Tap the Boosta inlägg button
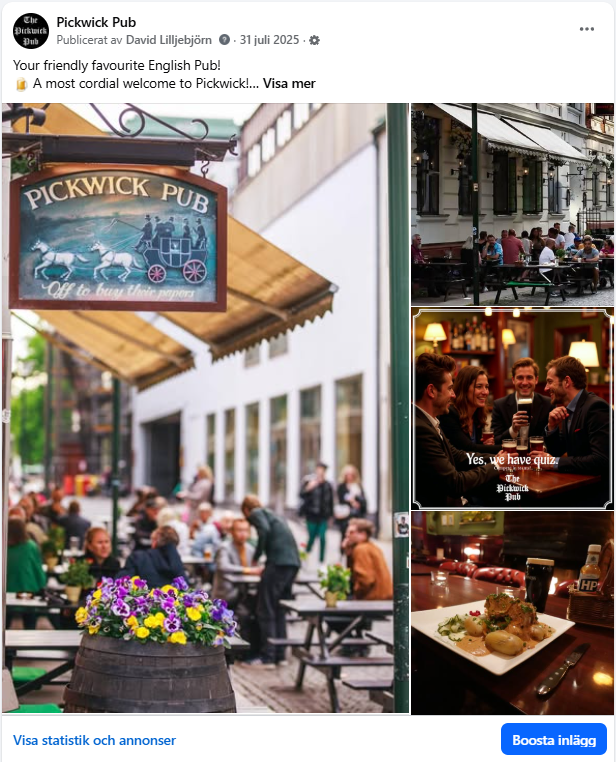Screen dimensions: 616x762 [x=553, y=740]
